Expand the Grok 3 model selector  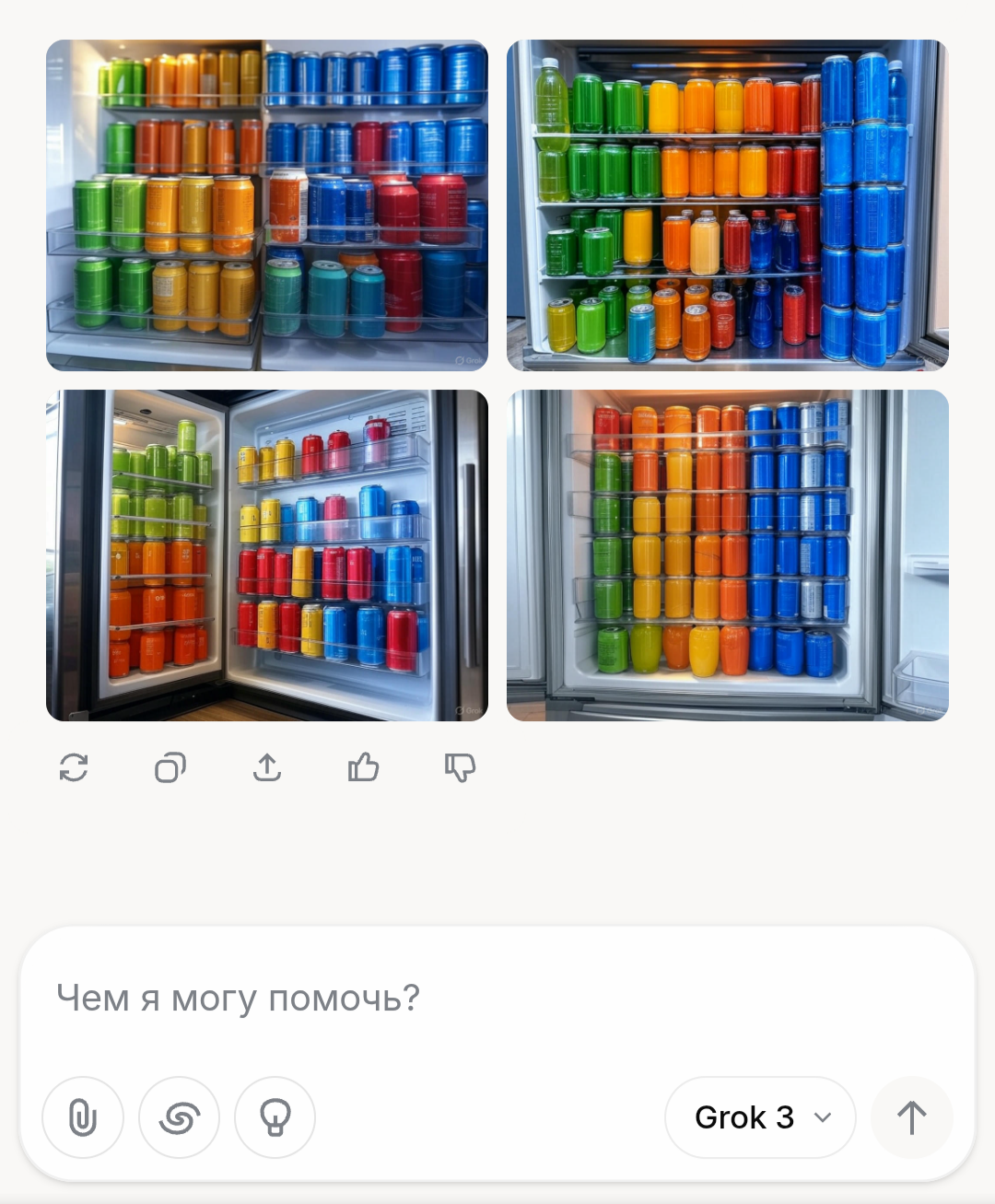coord(760,1117)
